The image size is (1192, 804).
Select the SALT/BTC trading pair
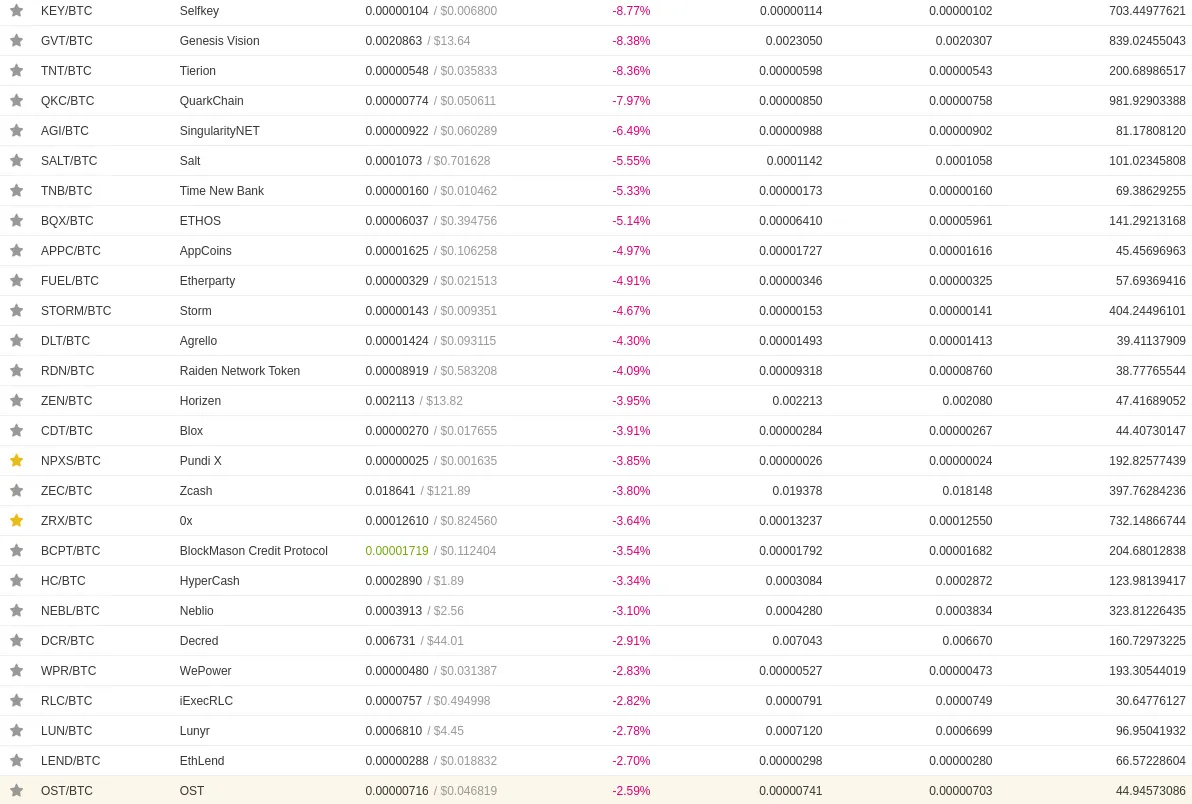click(69, 161)
